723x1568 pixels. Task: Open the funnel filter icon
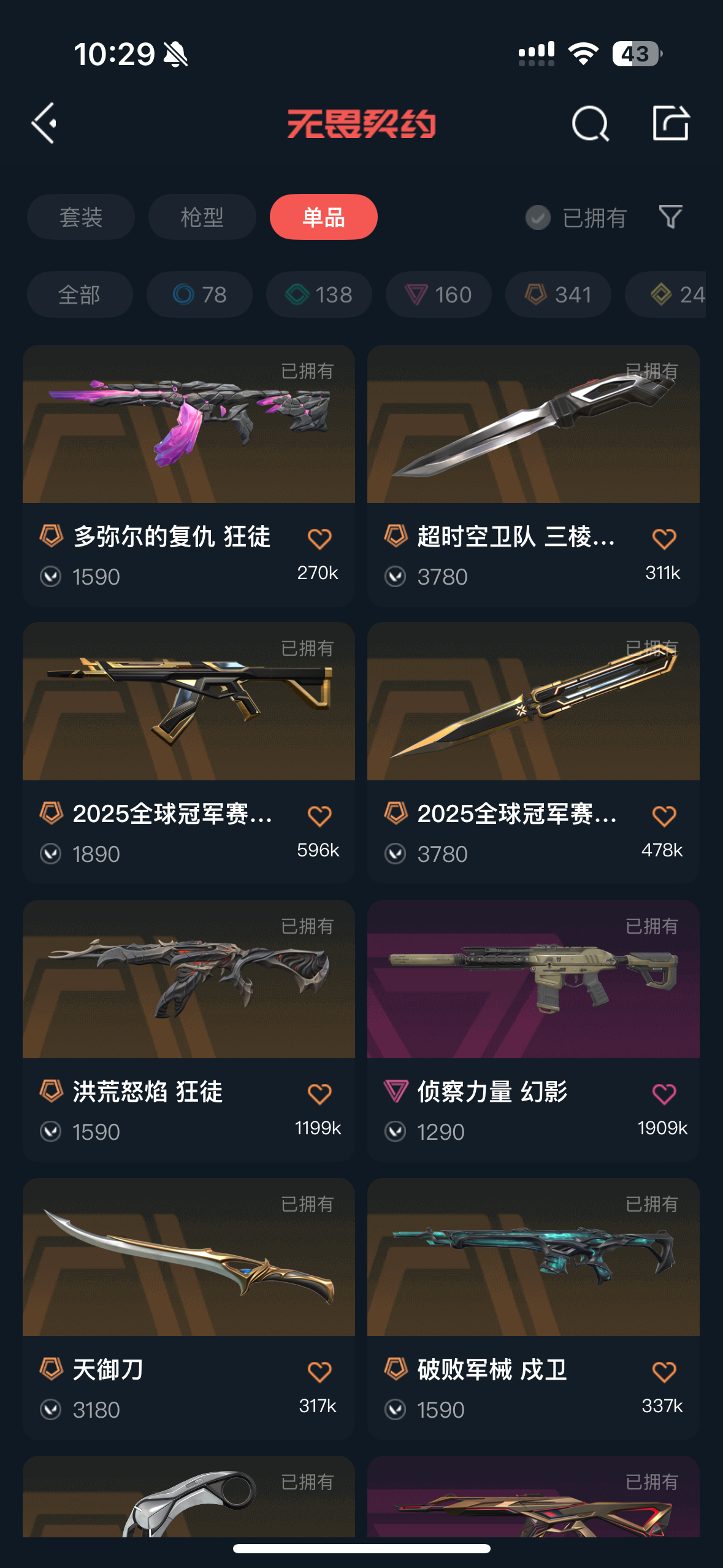click(x=670, y=217)
